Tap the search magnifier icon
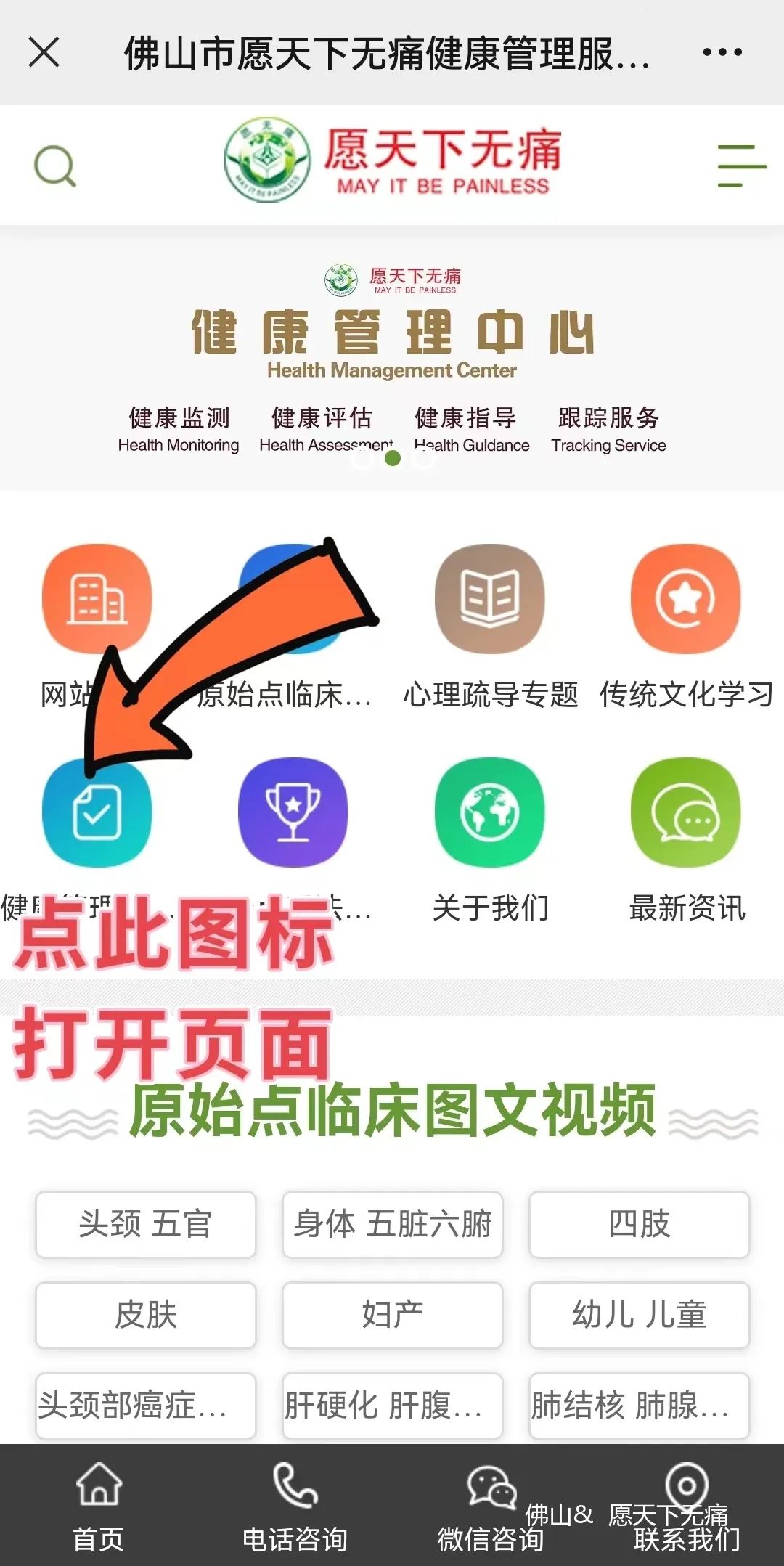 point(55,166)
